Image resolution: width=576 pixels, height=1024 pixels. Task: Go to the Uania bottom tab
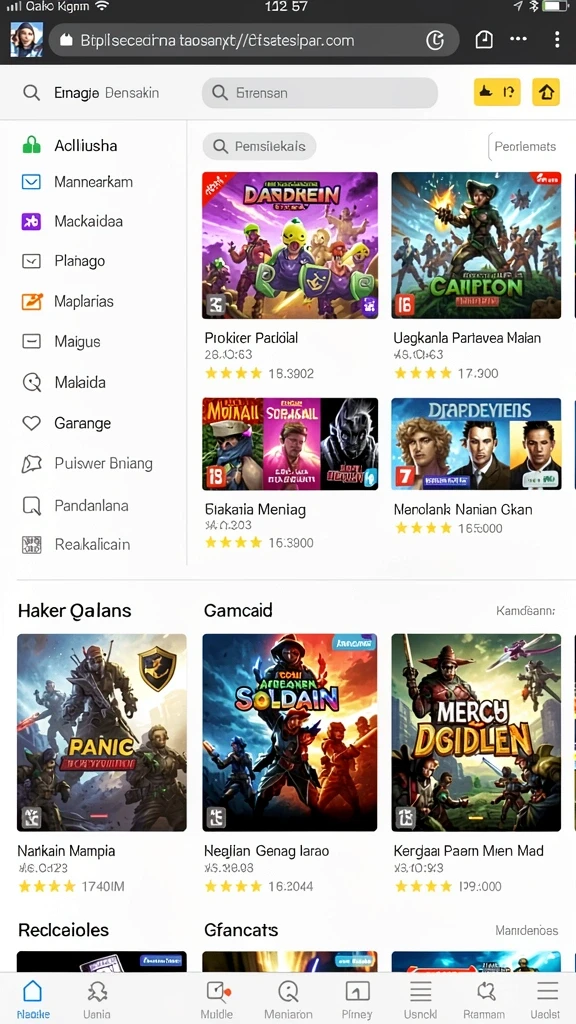(x=97, y=999)
